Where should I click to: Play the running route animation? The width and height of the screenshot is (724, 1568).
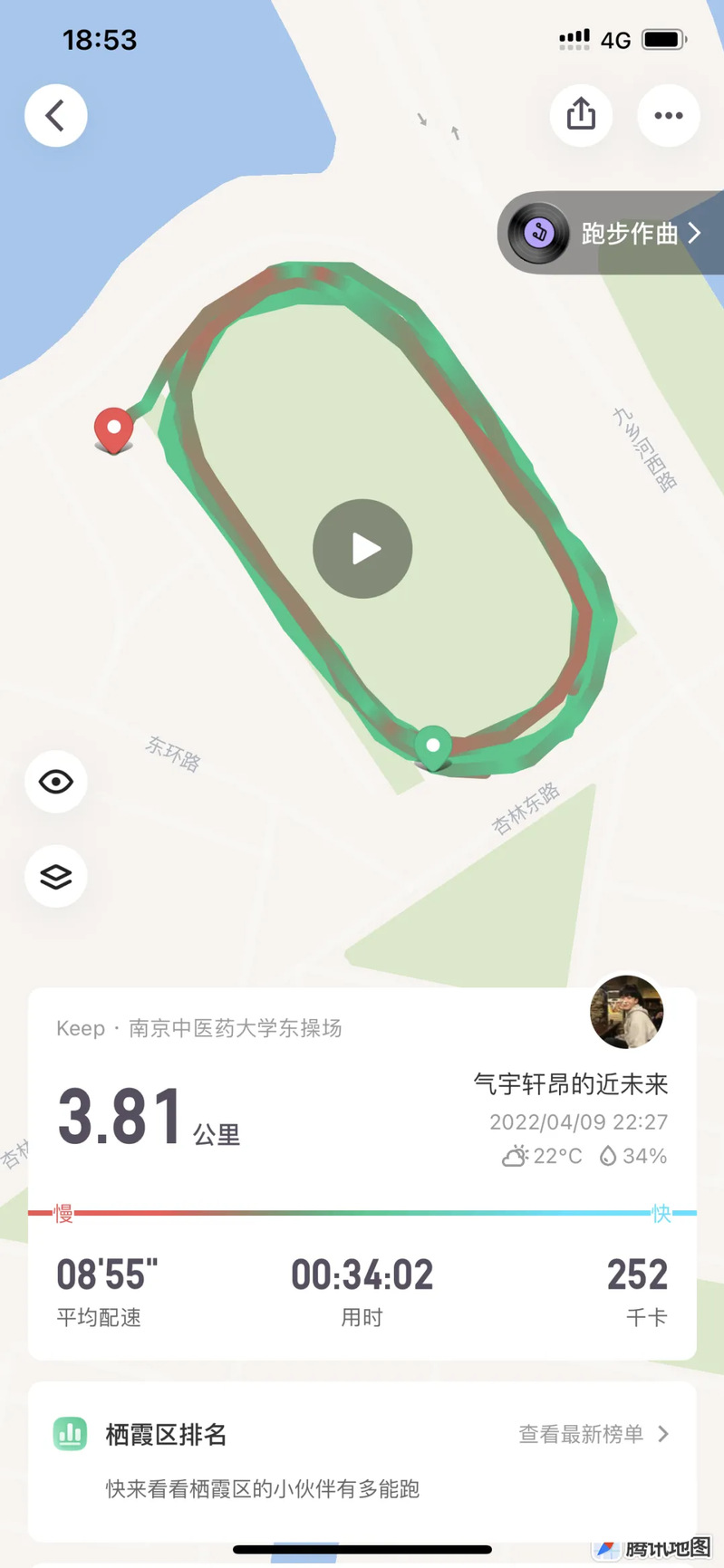coord(362,549)
